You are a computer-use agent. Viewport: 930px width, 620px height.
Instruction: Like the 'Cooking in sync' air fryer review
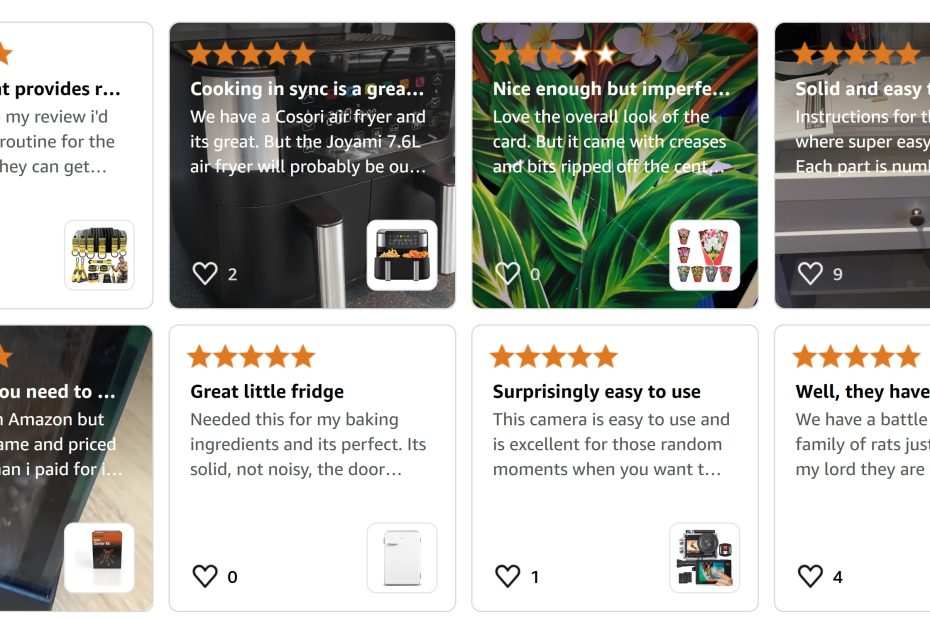coord(205,273)
